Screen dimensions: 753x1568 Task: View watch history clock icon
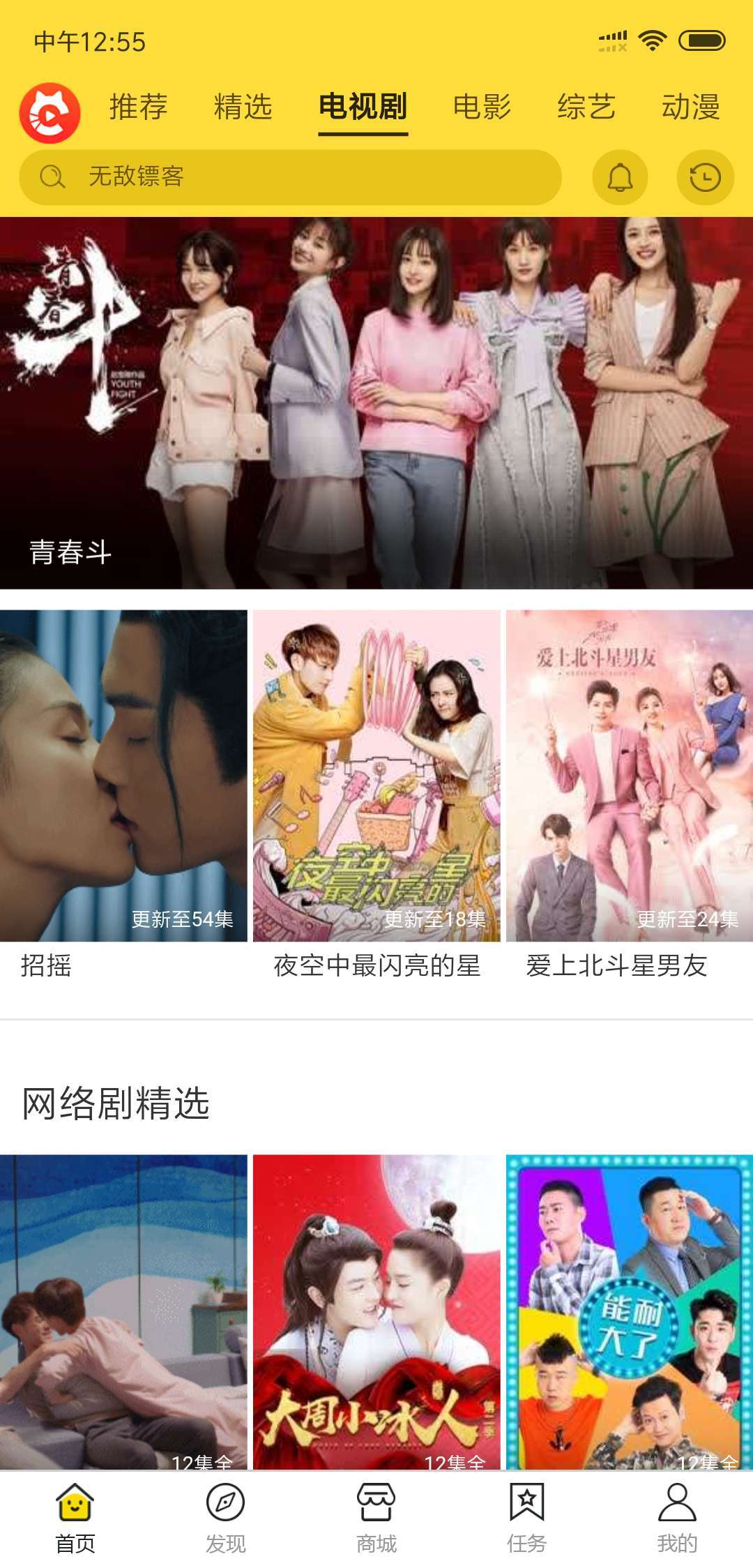pos(705,177)
